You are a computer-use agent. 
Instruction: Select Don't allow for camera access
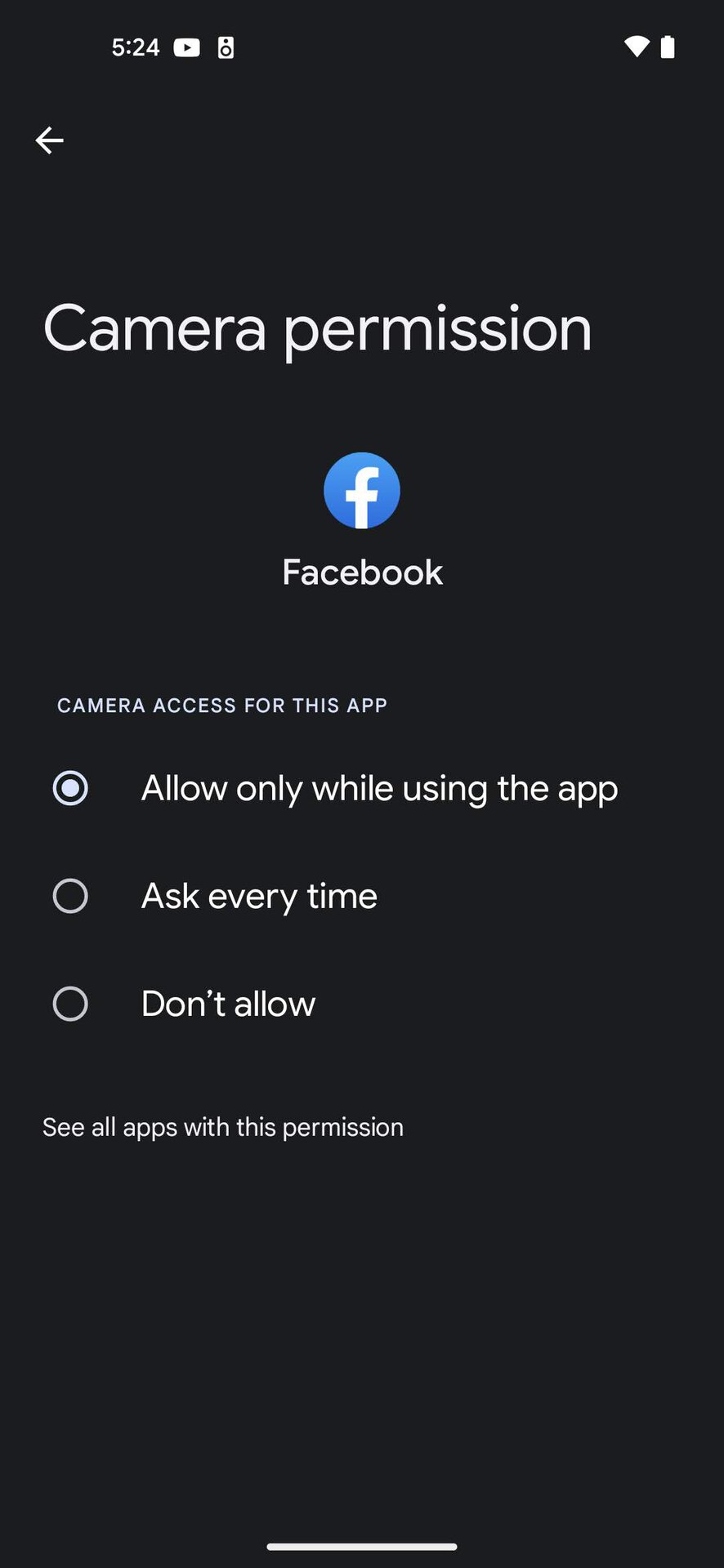click(70, 1004)
